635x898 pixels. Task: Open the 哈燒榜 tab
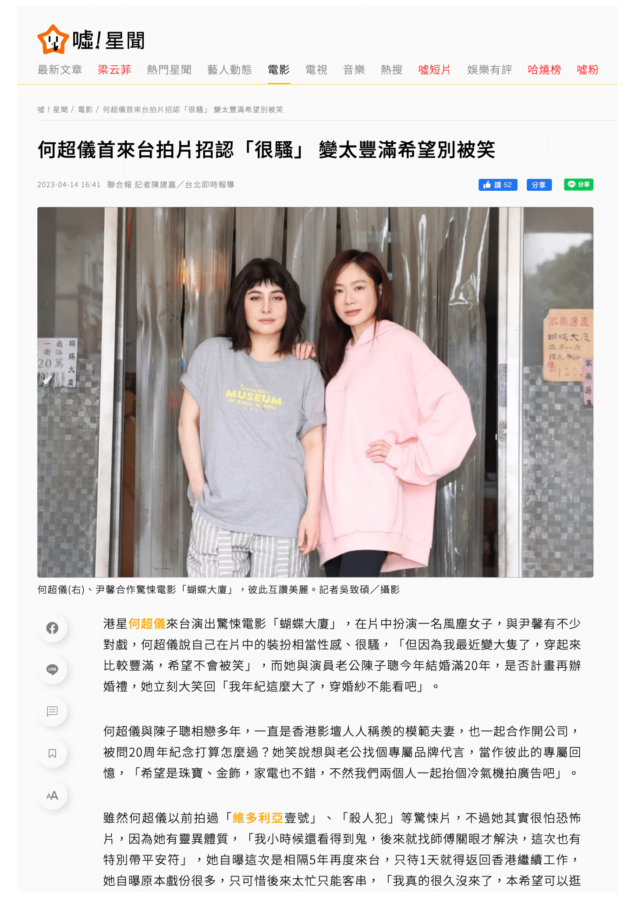(x=544, y=70)
